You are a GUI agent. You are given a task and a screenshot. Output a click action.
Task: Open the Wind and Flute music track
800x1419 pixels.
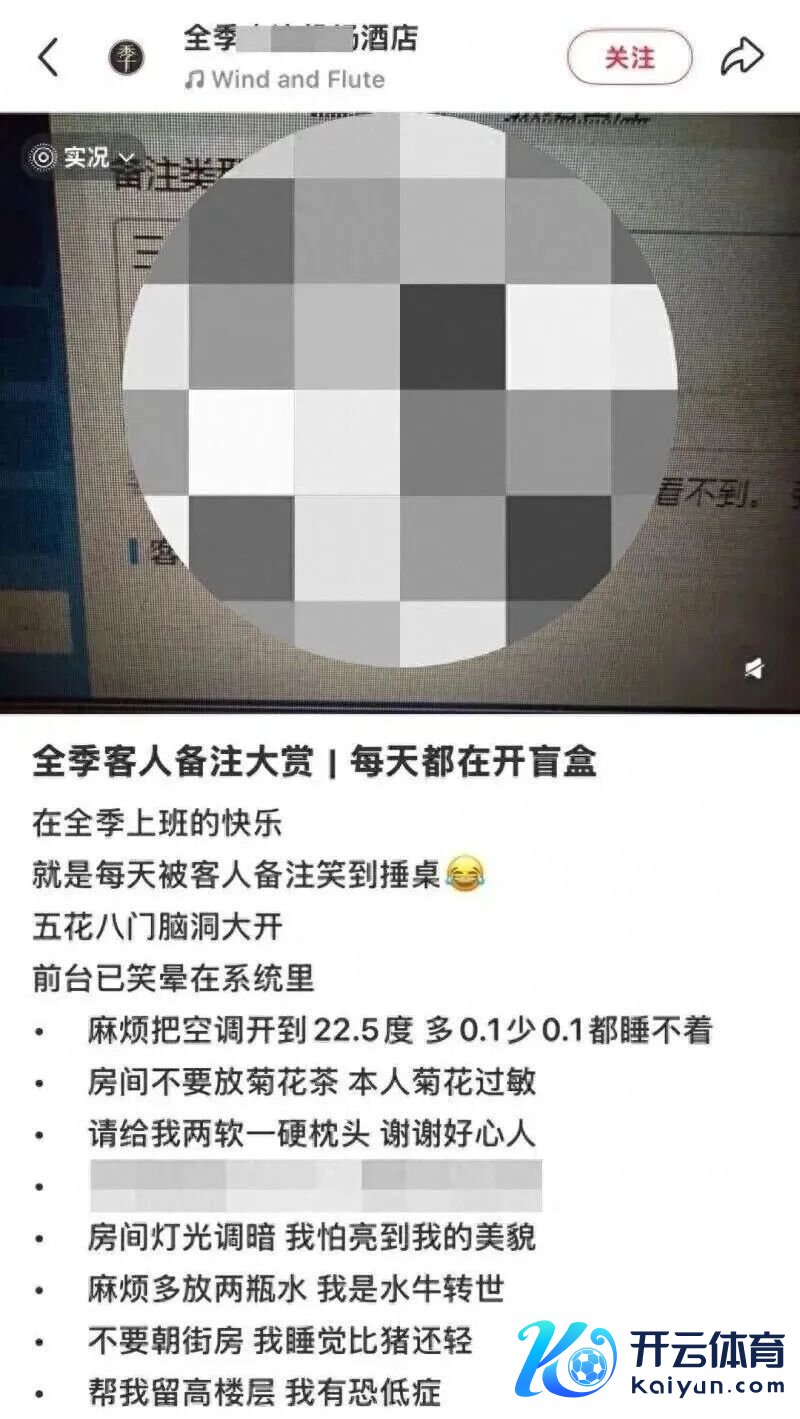tap(286, 79)
